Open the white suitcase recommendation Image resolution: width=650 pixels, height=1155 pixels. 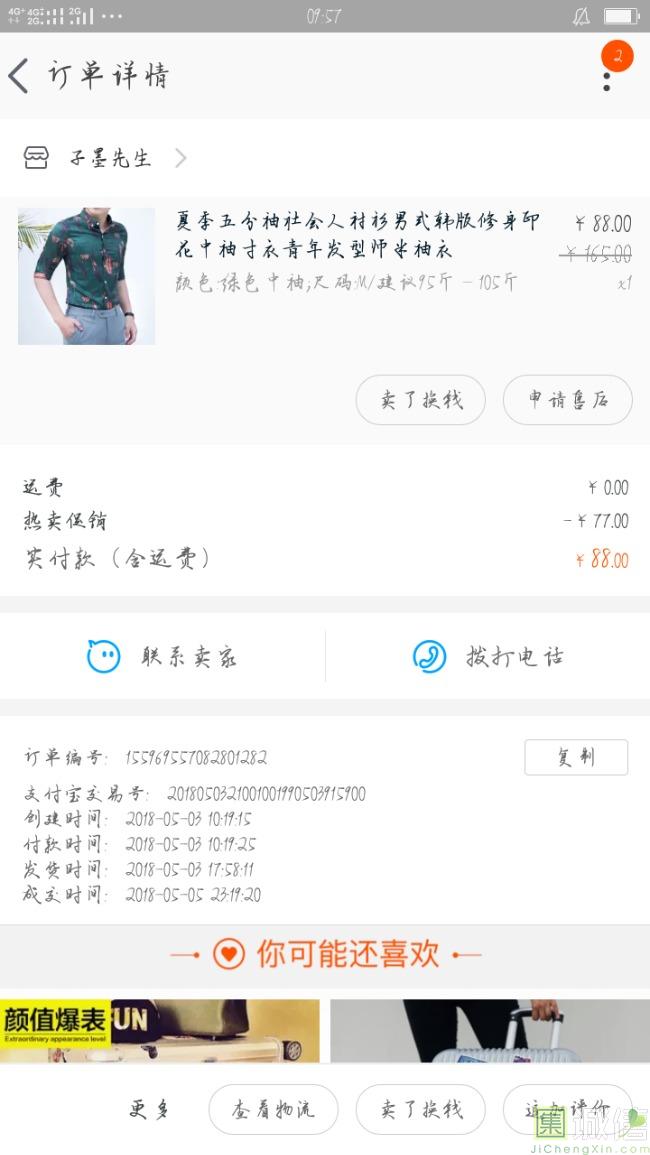tap(490, 1030)
